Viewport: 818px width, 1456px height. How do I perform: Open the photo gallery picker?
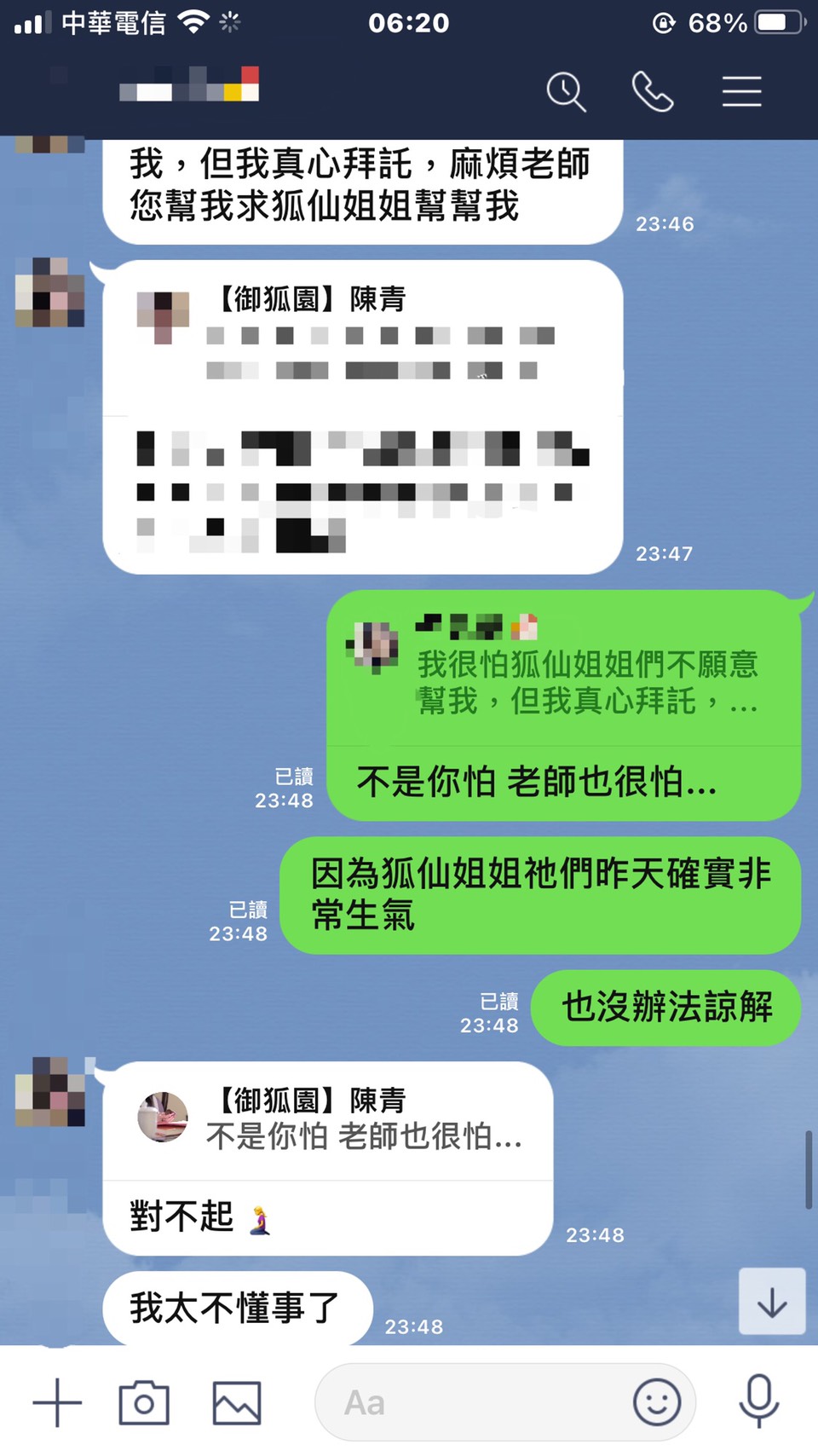tap(236, 1402)
